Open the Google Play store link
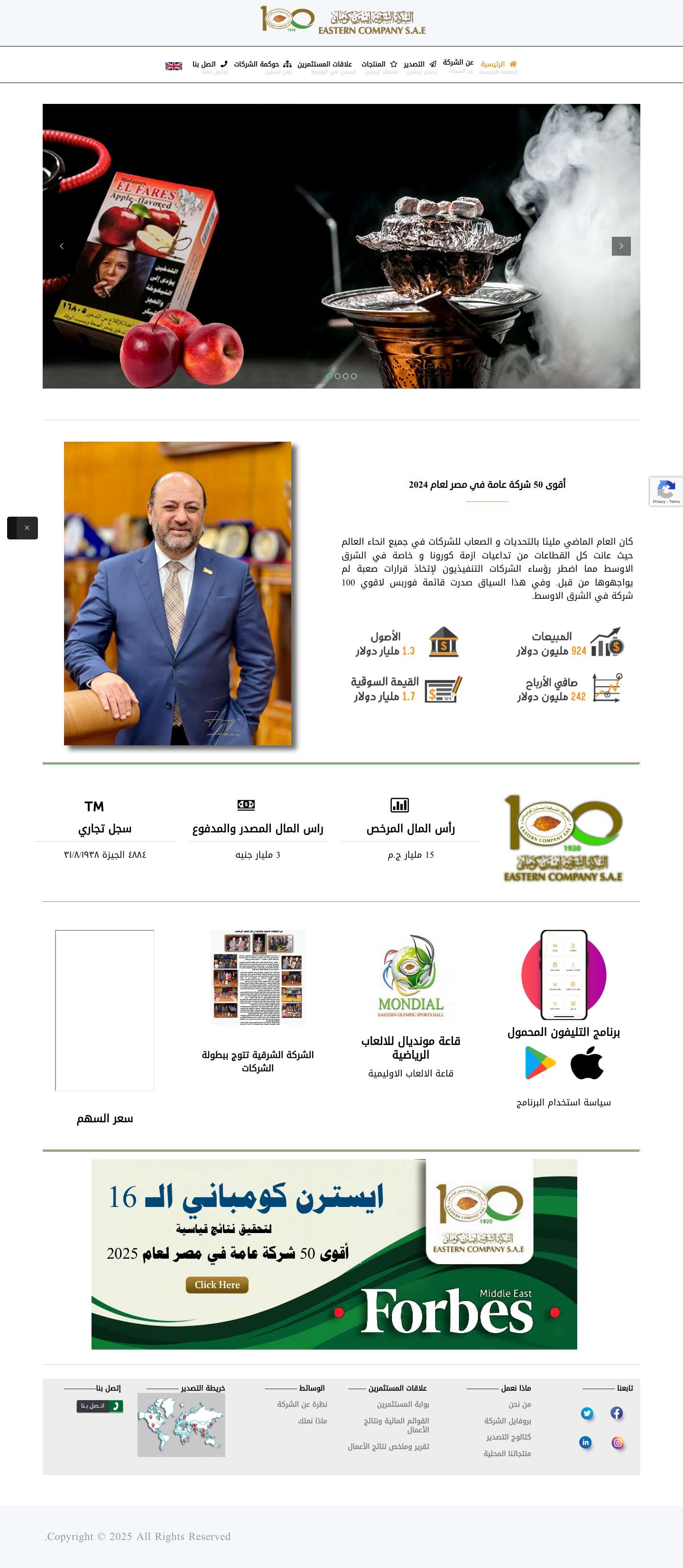This screenshot has height=1568, width=683. point(540,1063)
